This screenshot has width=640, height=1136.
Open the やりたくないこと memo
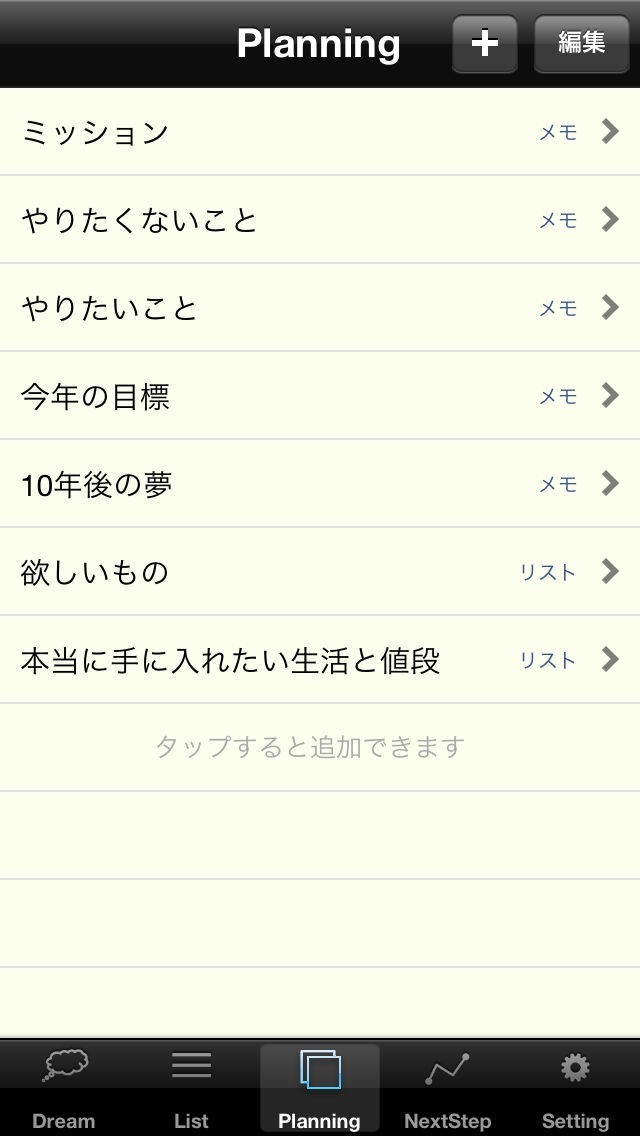point(320,220)
